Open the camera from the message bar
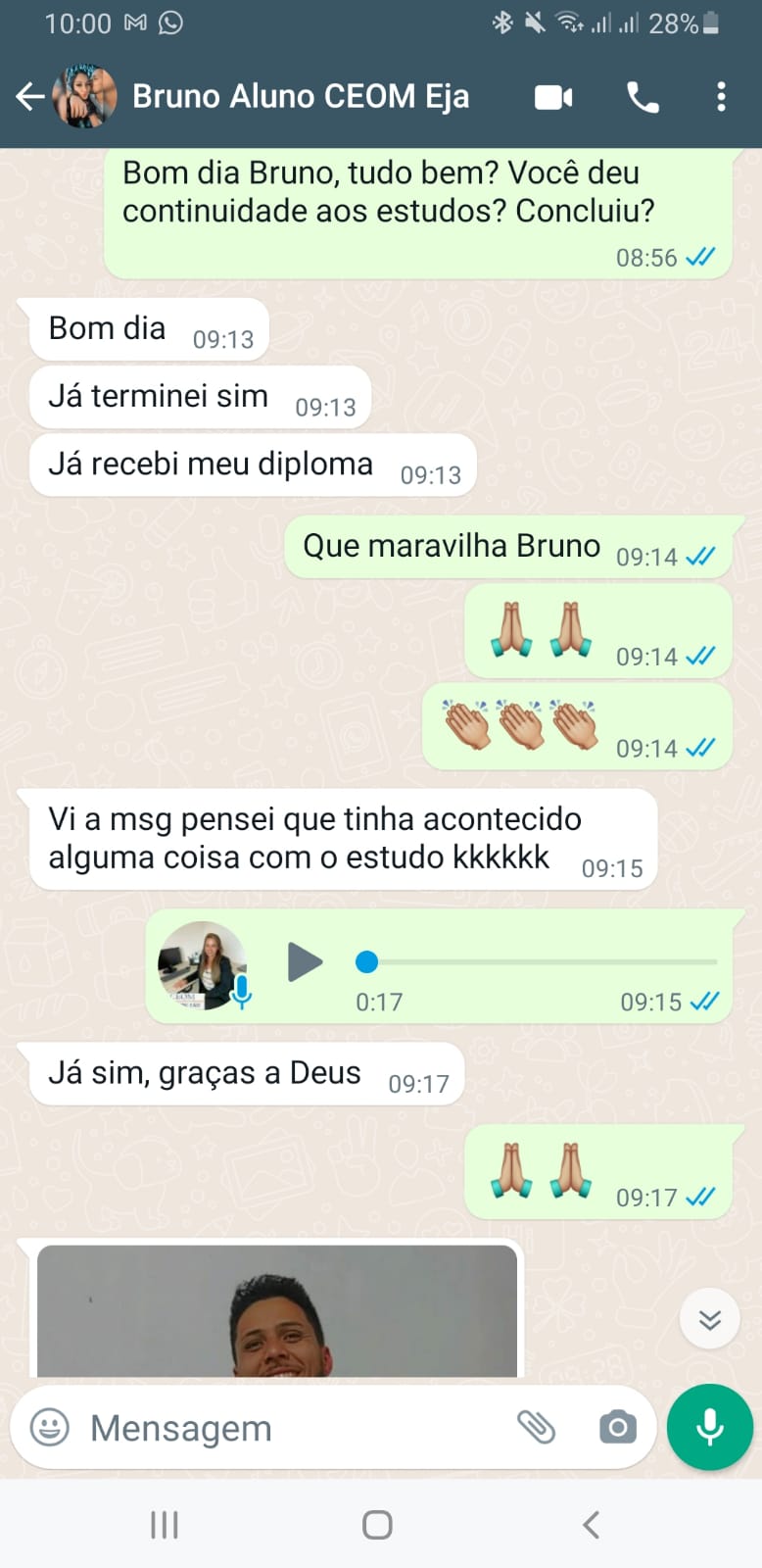762x1568 pixels. [x=617, y=1427]
